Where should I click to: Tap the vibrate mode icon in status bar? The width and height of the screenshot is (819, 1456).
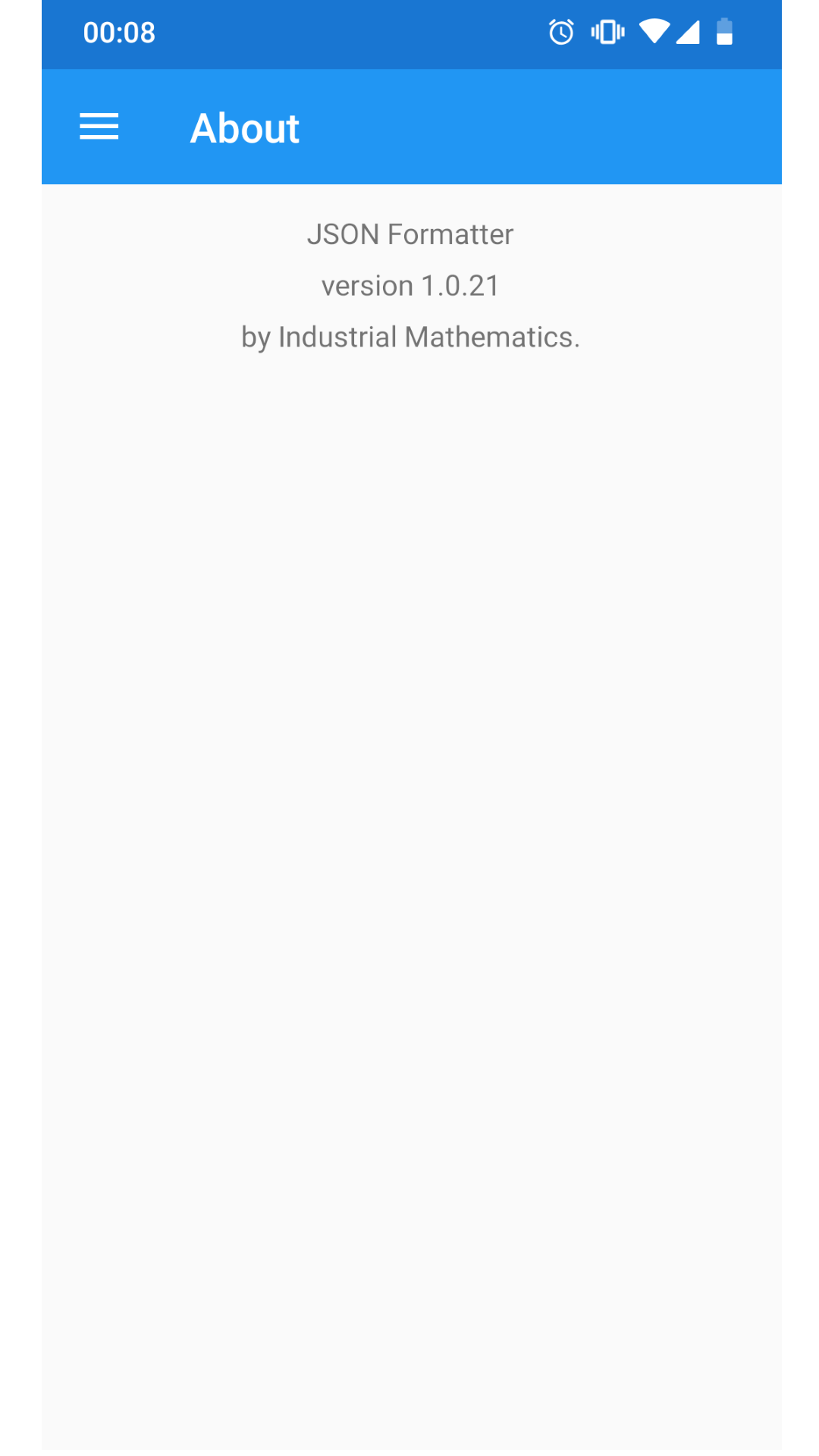pos(607,31)
